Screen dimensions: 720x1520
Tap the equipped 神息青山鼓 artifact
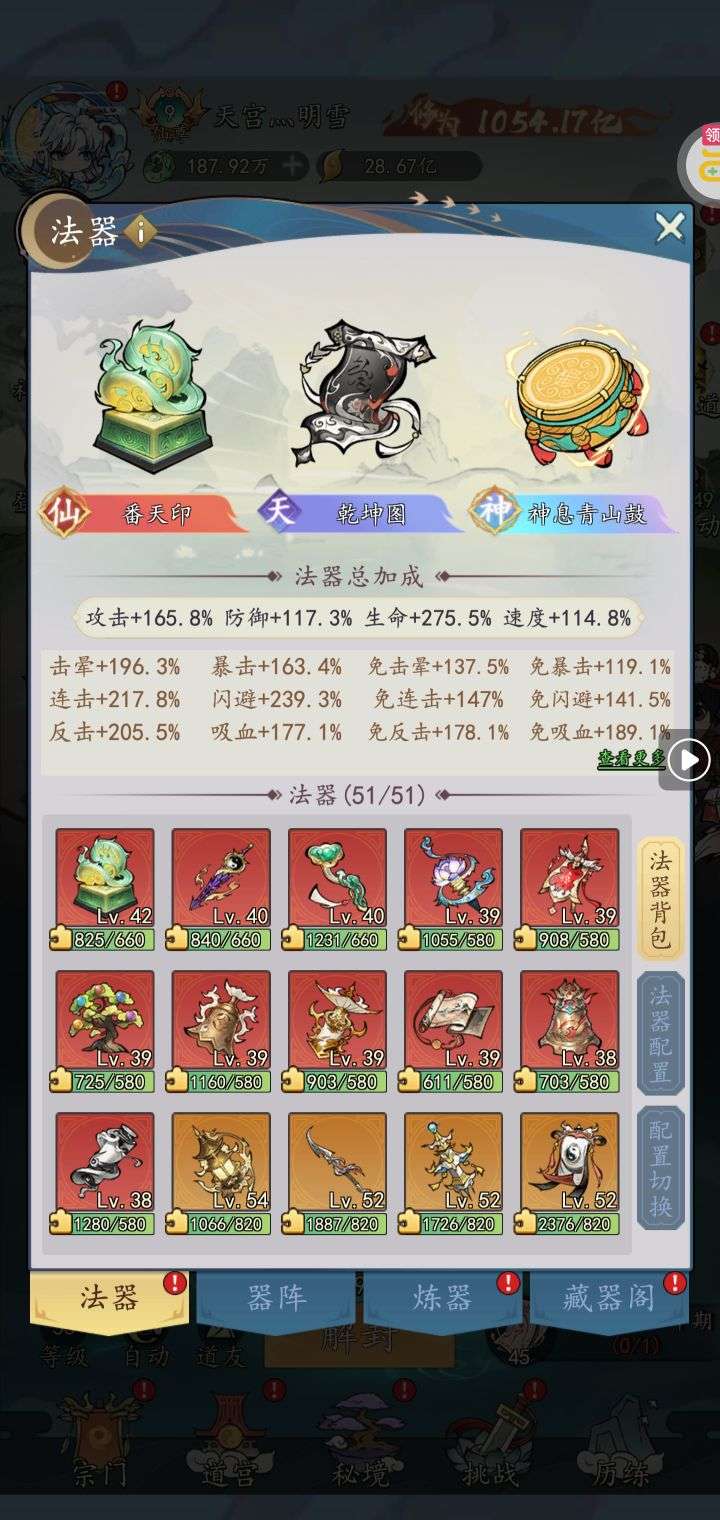tap(581, 398)
